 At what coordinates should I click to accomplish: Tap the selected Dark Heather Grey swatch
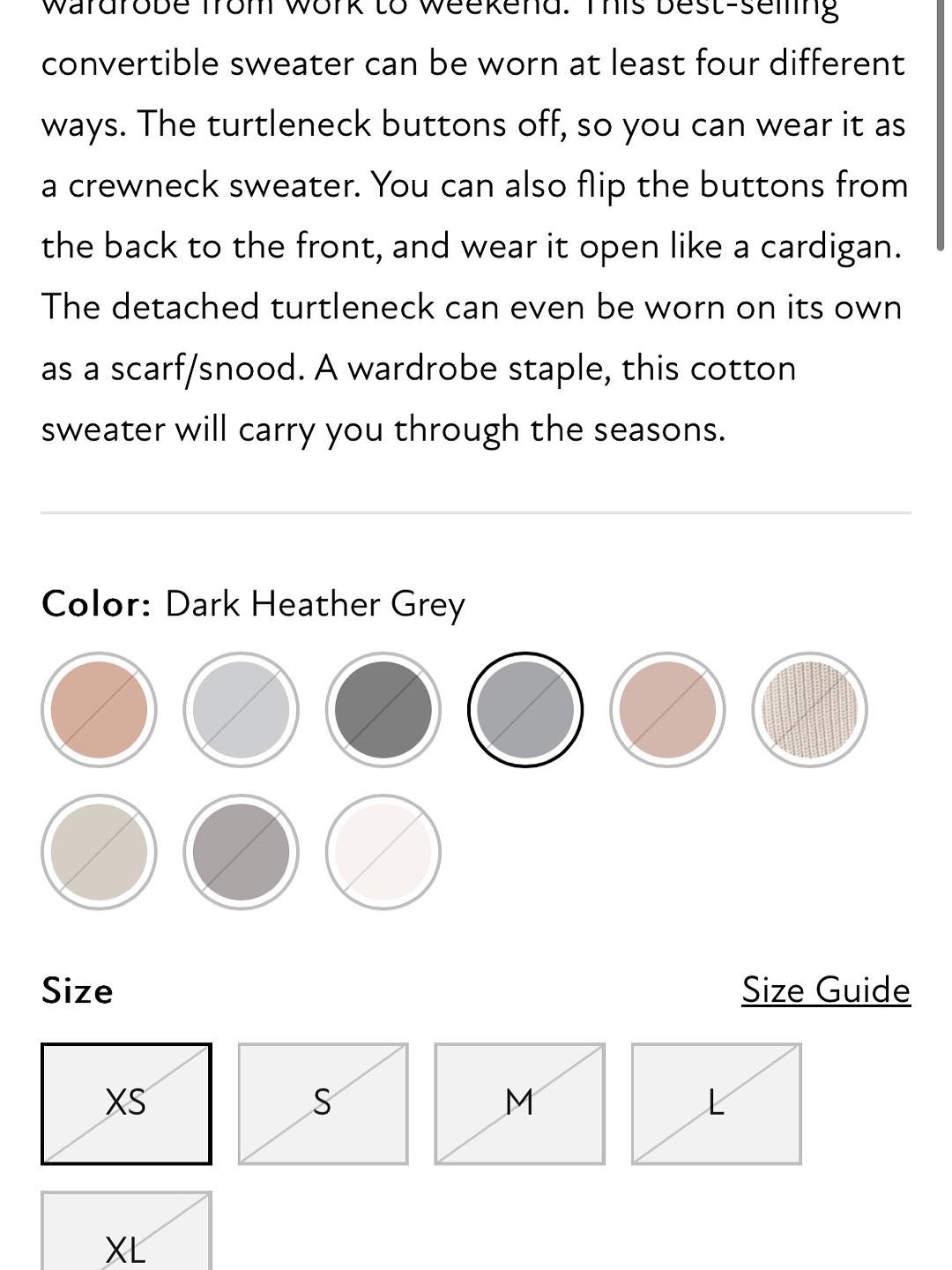524,710
